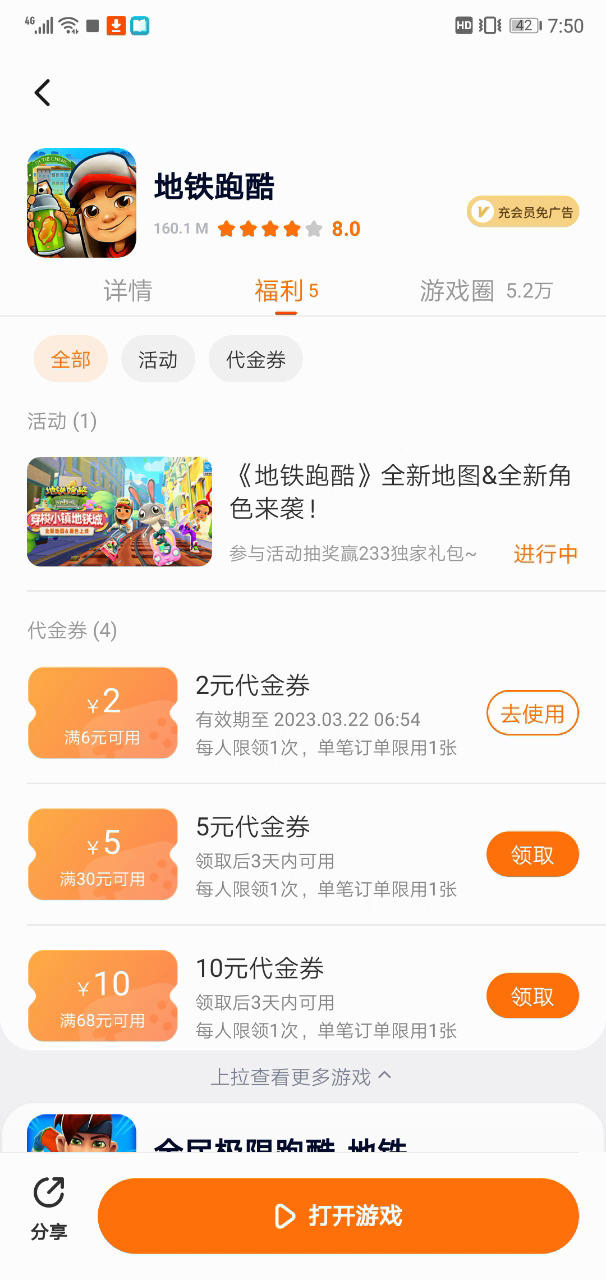The width and height of the screenshot is (606, 1280).
Task: Open the 充会员免广告 membership badge
Action: point(523,211)
